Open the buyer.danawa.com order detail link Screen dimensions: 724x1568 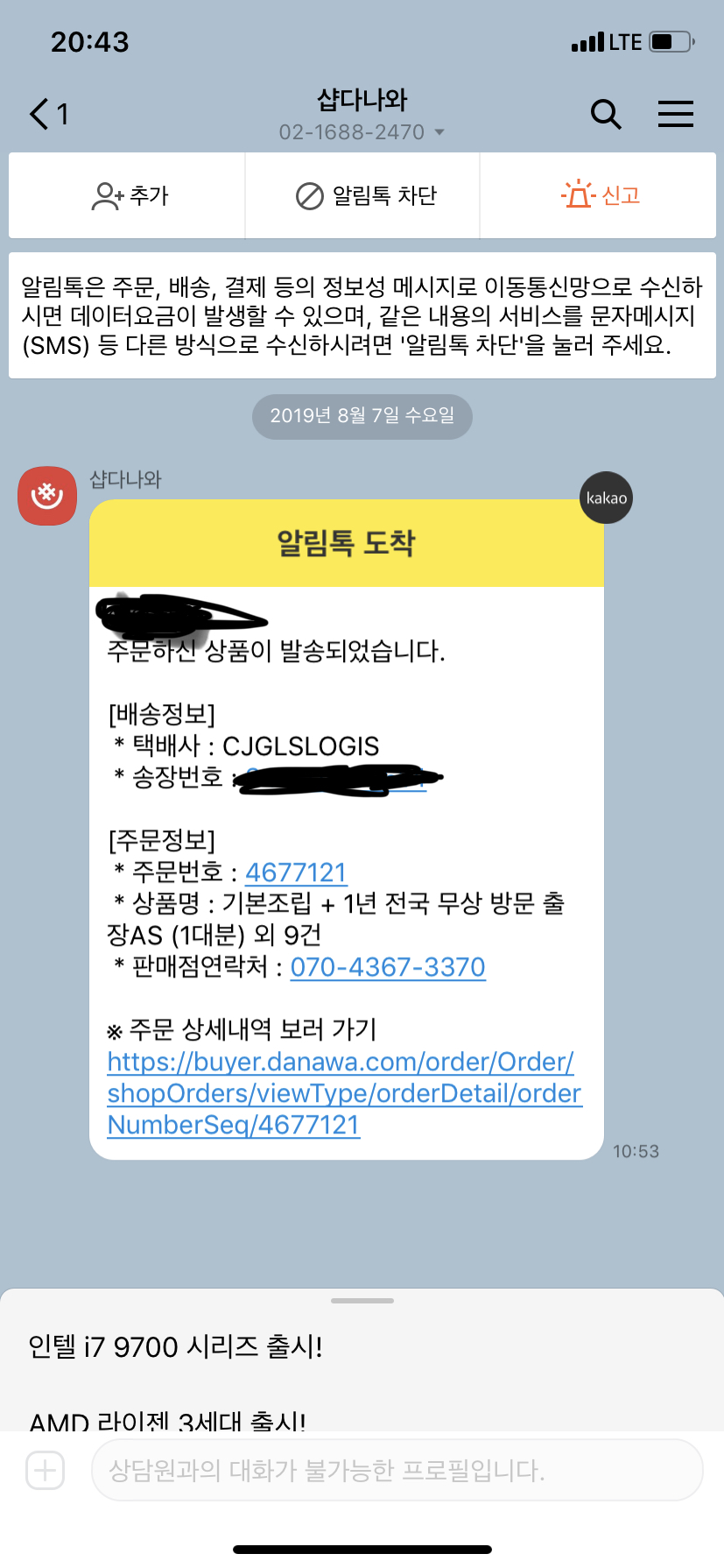[344, 1093]
